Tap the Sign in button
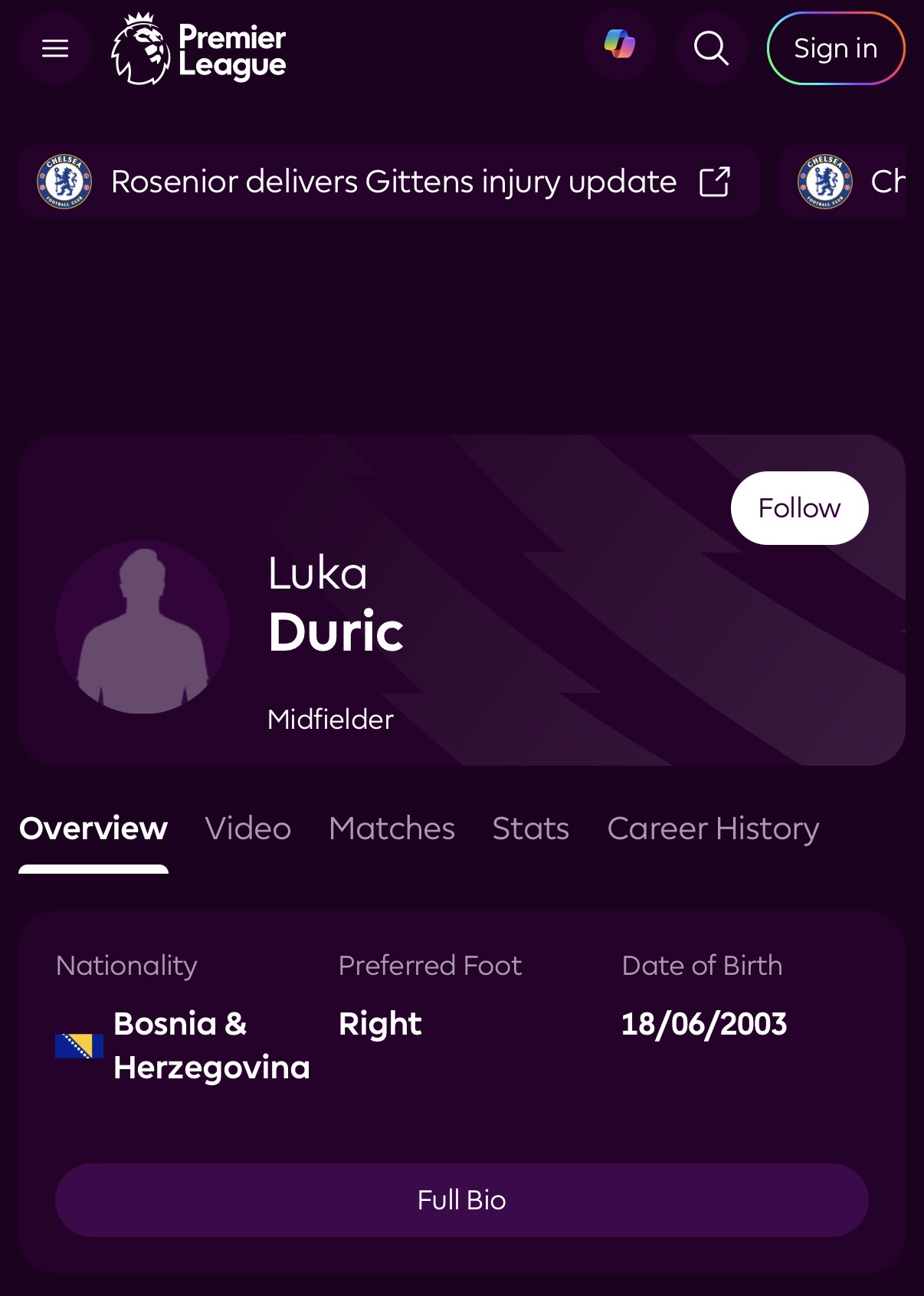The width and height of the screenshot is (924, 1296). (x=836, y=48)
